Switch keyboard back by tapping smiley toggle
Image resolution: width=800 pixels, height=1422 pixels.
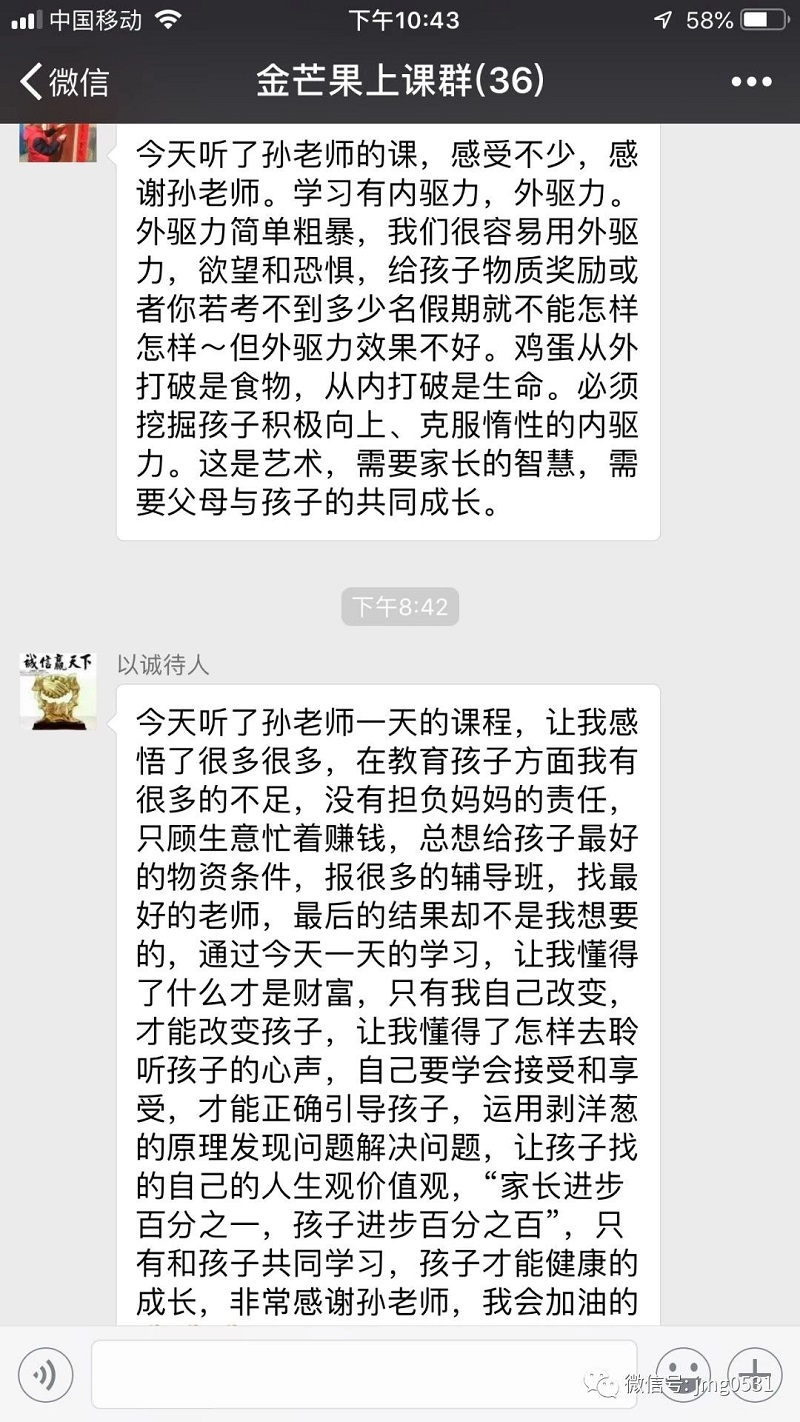click(683, 1374)
